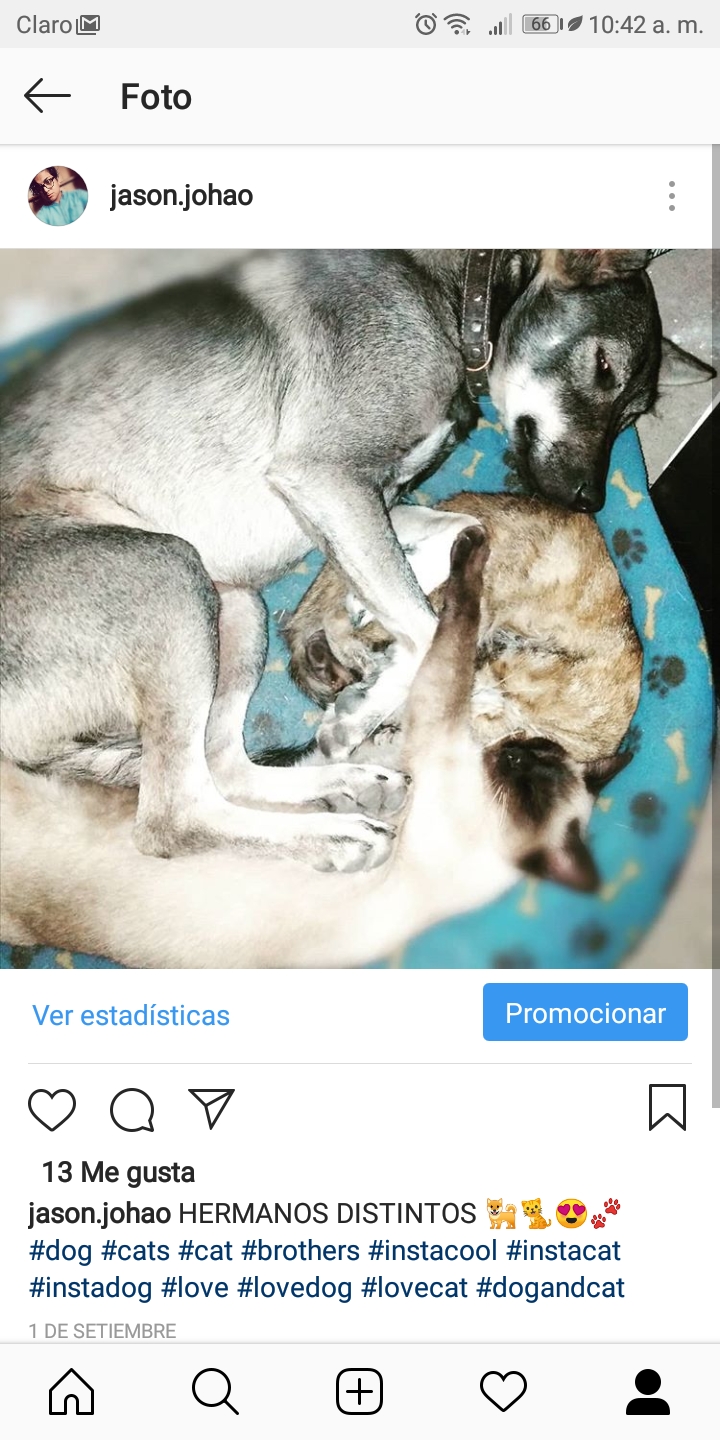Open the #brothers hashtag
Image resolution: width=720 pixels, height=1440 pixels.
click(300, 1251)
